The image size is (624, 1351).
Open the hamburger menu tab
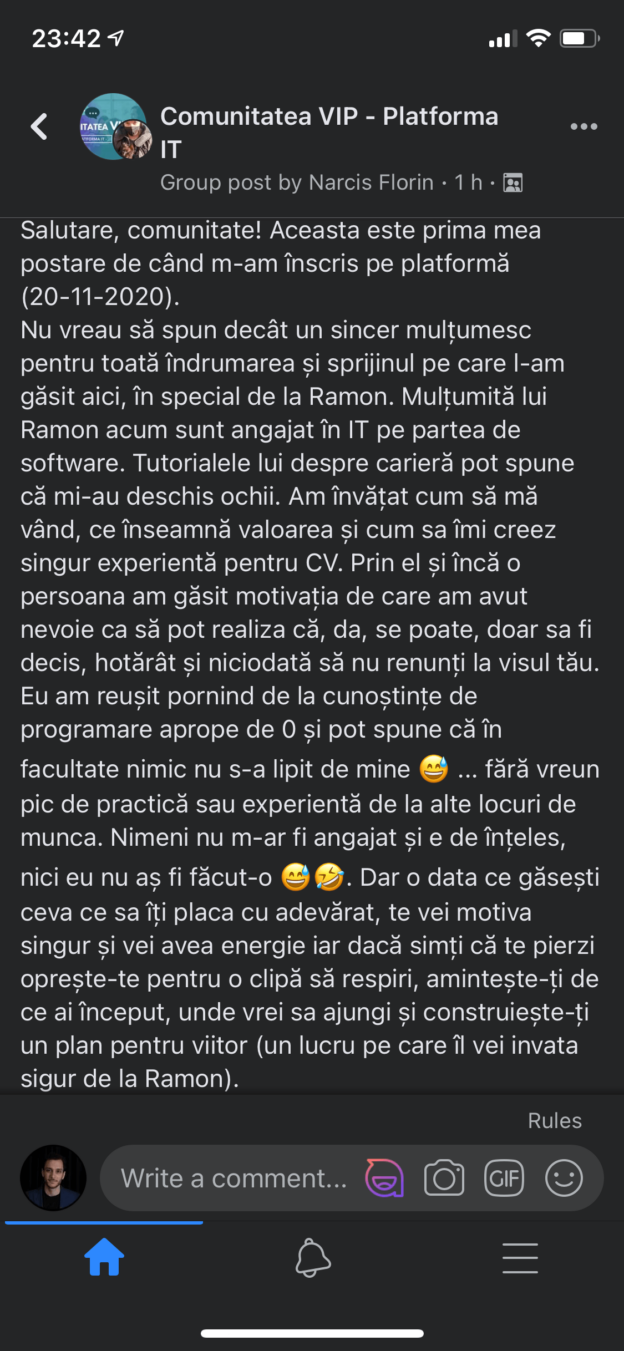520,1258
